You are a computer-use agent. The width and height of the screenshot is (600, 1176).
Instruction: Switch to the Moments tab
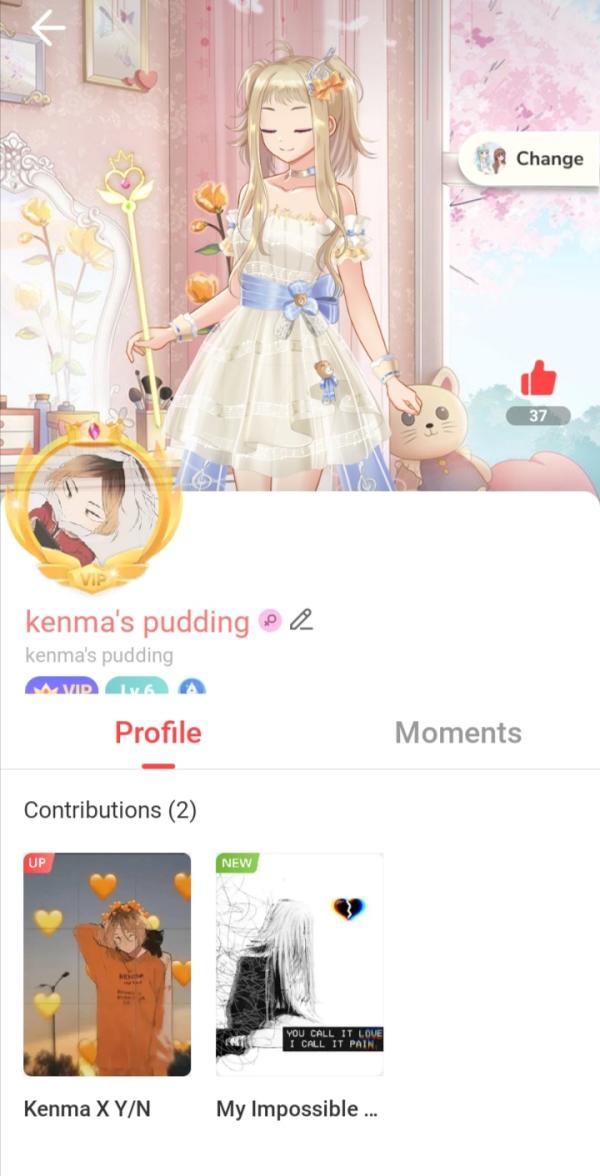tap(458, 733)
